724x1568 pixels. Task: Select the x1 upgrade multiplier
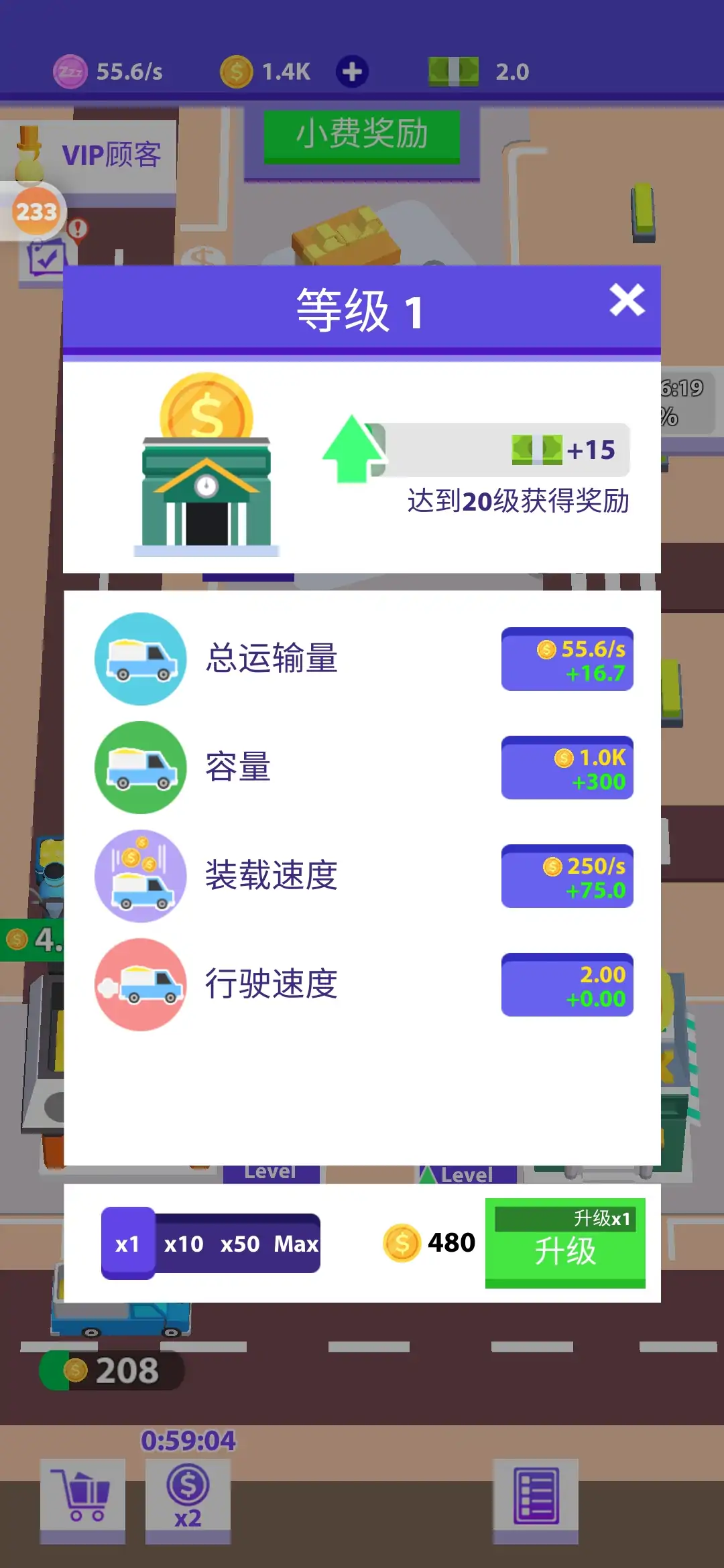coord(127,1244)
